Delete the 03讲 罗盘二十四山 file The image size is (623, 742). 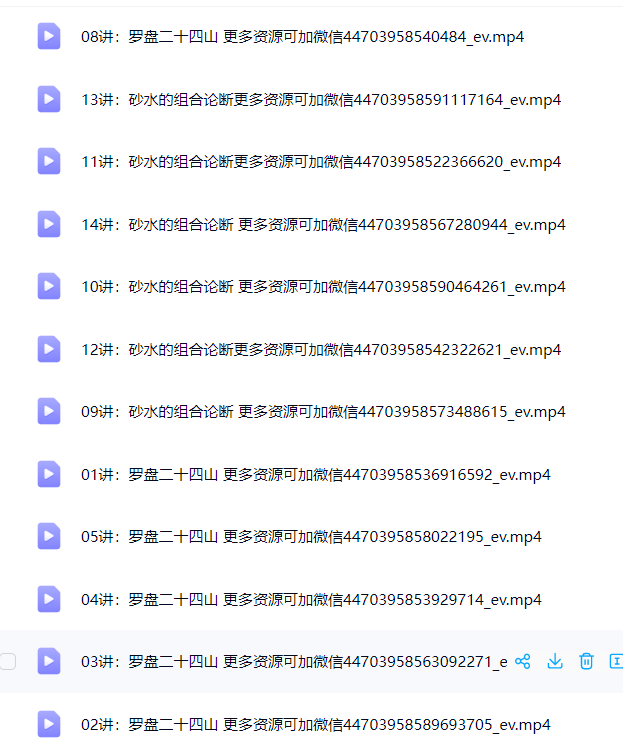point(587,661)
